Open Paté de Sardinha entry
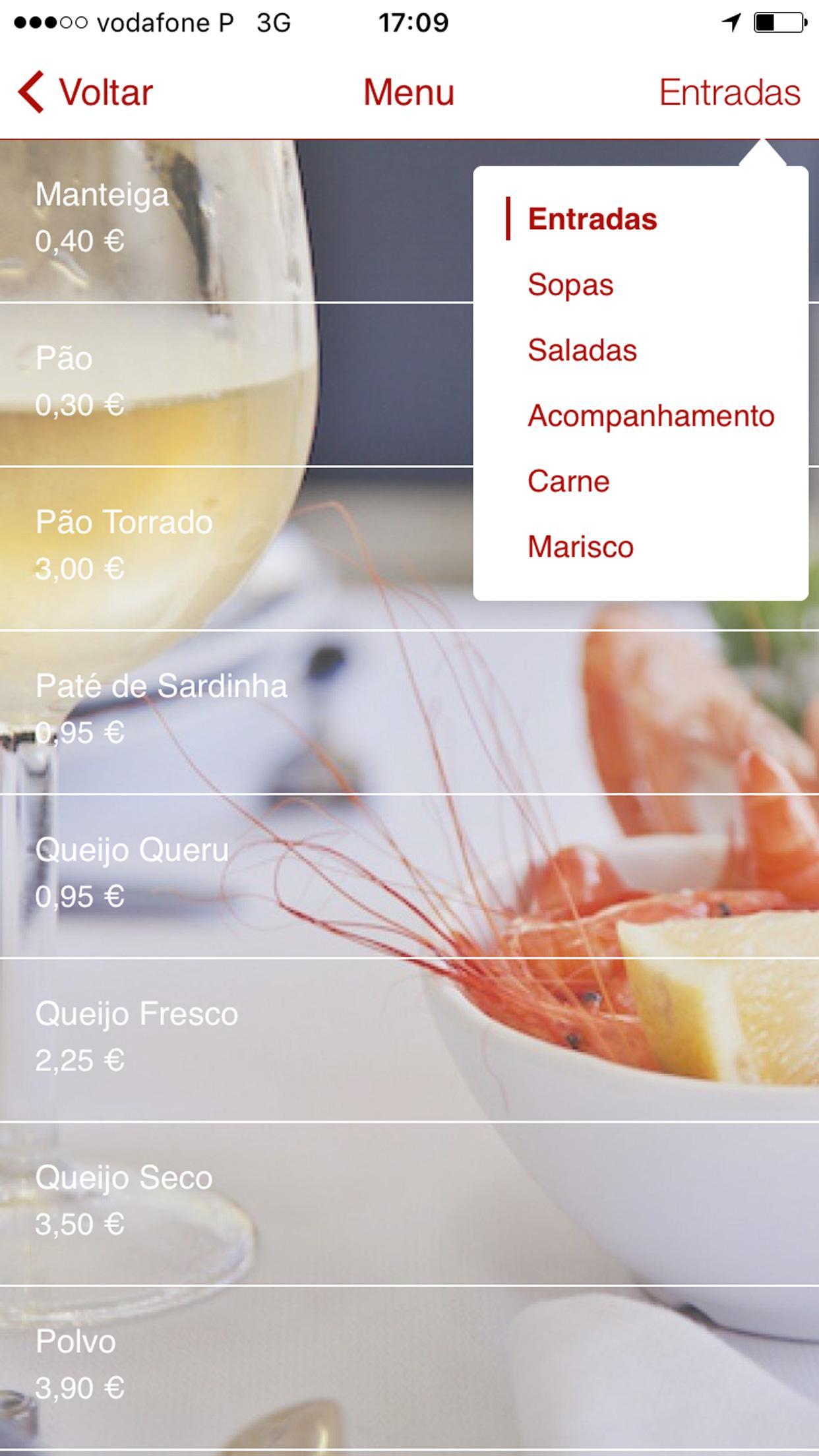The image size is (819, 1456). coord(198,709)
